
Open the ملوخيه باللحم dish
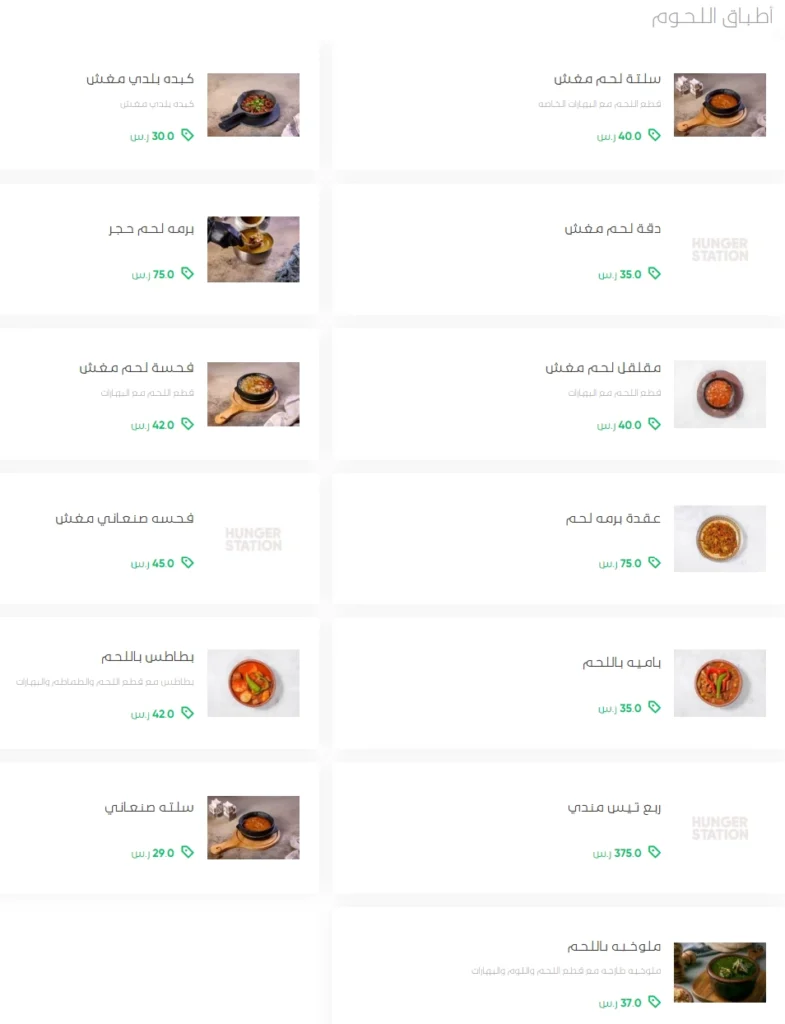pyautogui.click(x=556, y=970)
